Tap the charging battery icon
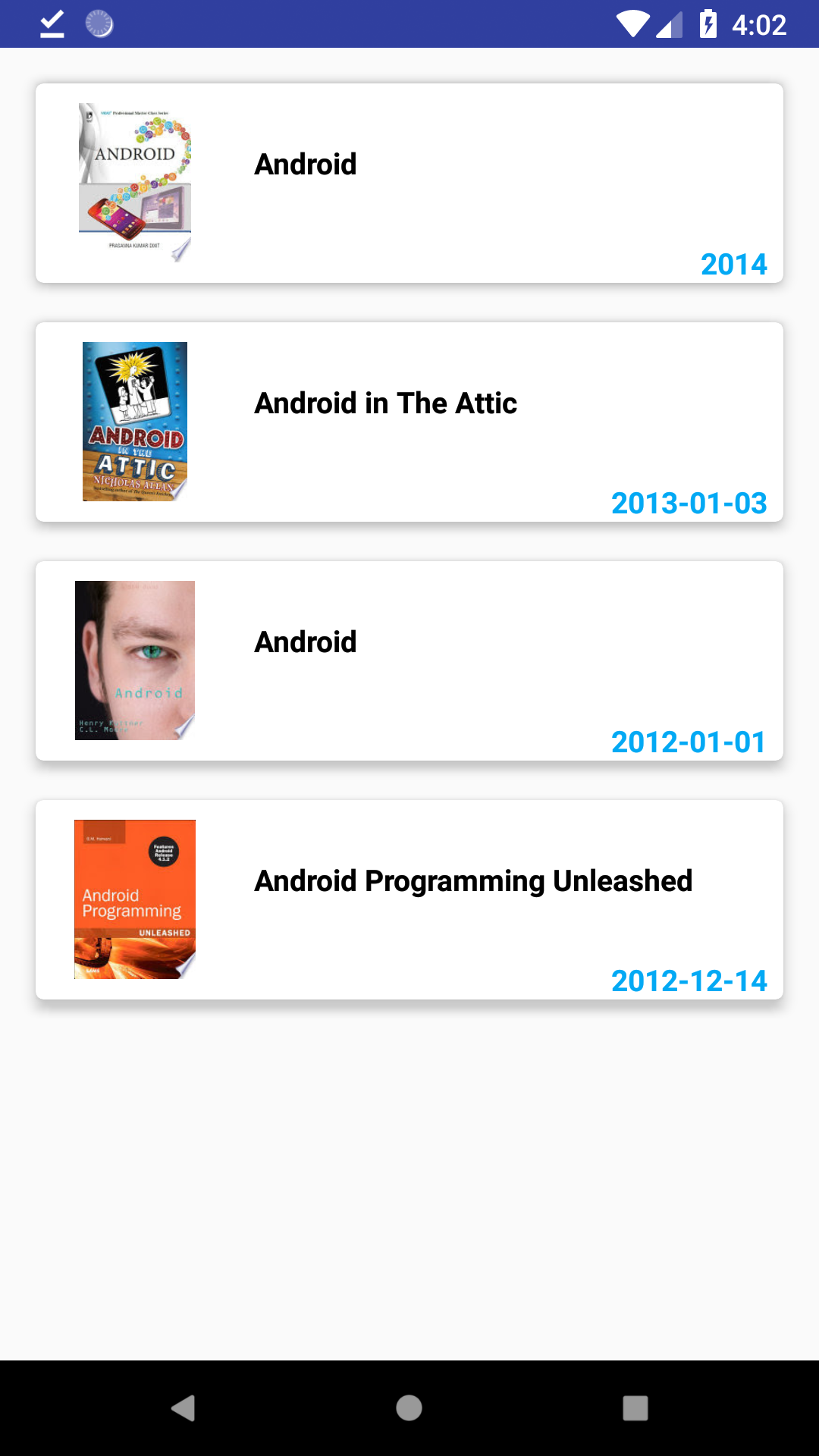The image size is (819, 1456). [708, 23]
